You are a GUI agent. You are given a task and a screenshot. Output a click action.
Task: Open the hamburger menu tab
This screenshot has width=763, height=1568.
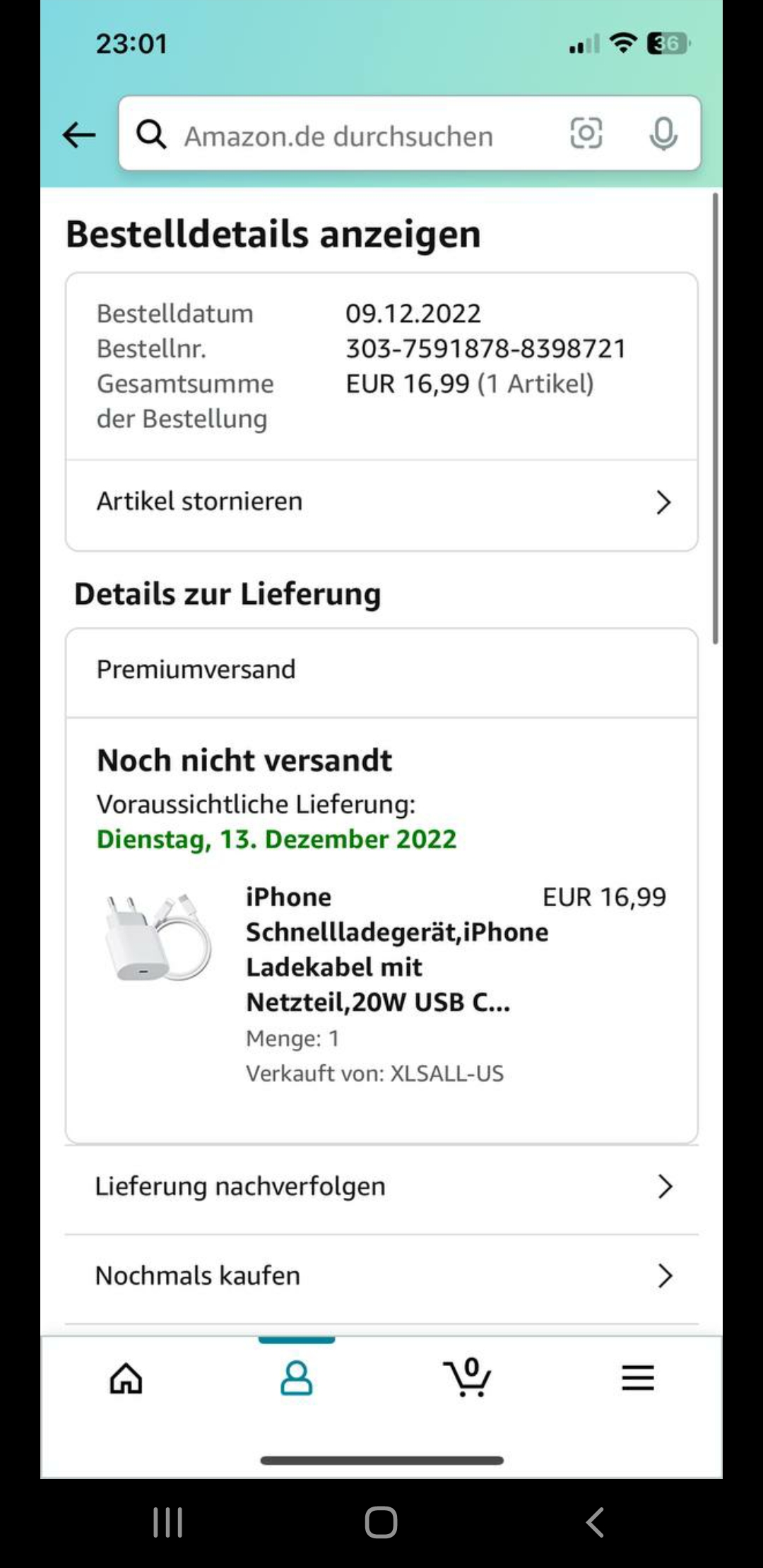pyautogui.click(x=637, y=1378)
